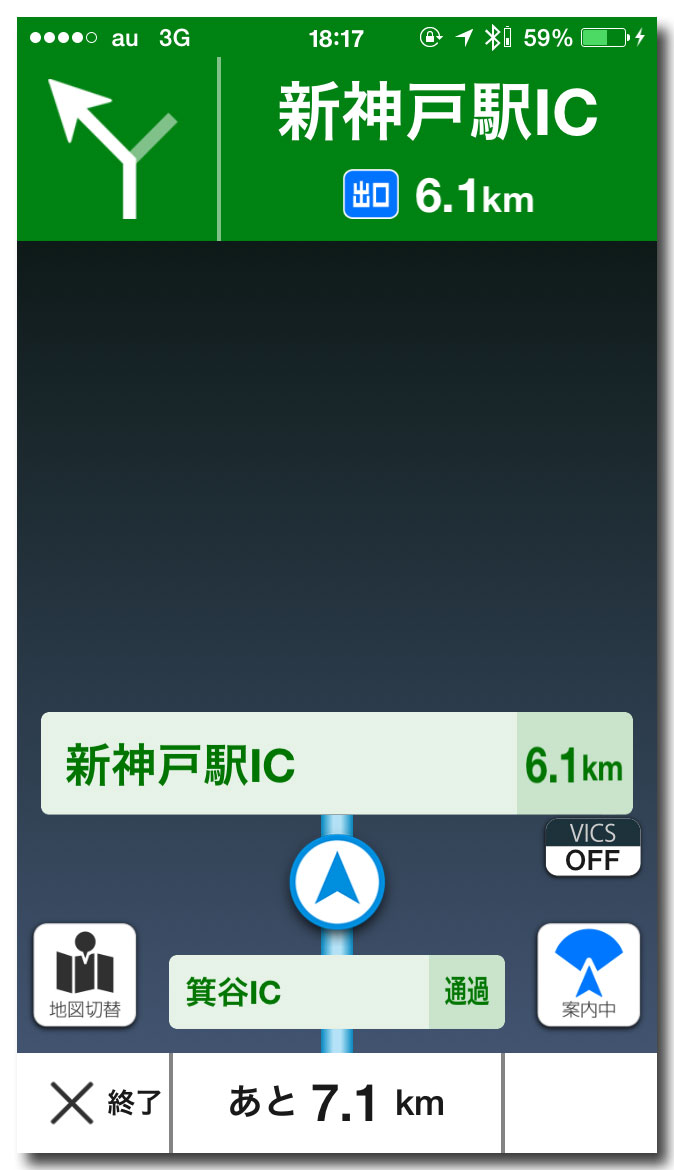Select the 新神戸駅IC 6.1km row
This screenshot has height=1170, width=674.
337,763
